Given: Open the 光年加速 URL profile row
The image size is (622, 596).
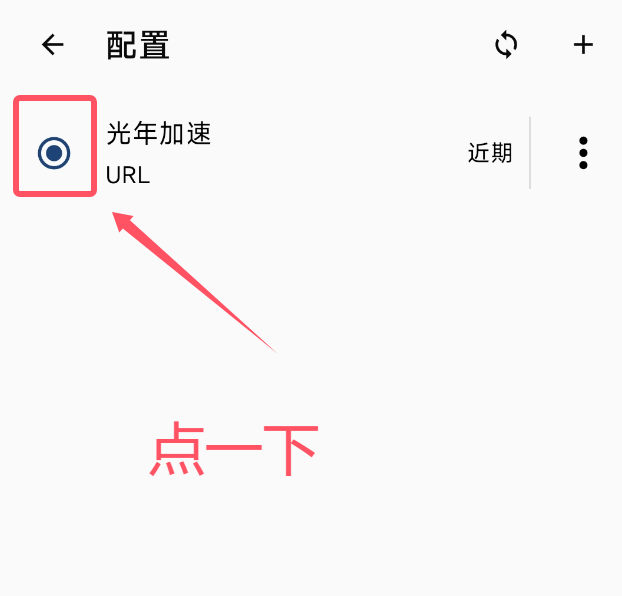Looking at the screenshot, I should [x=280, y=153].
